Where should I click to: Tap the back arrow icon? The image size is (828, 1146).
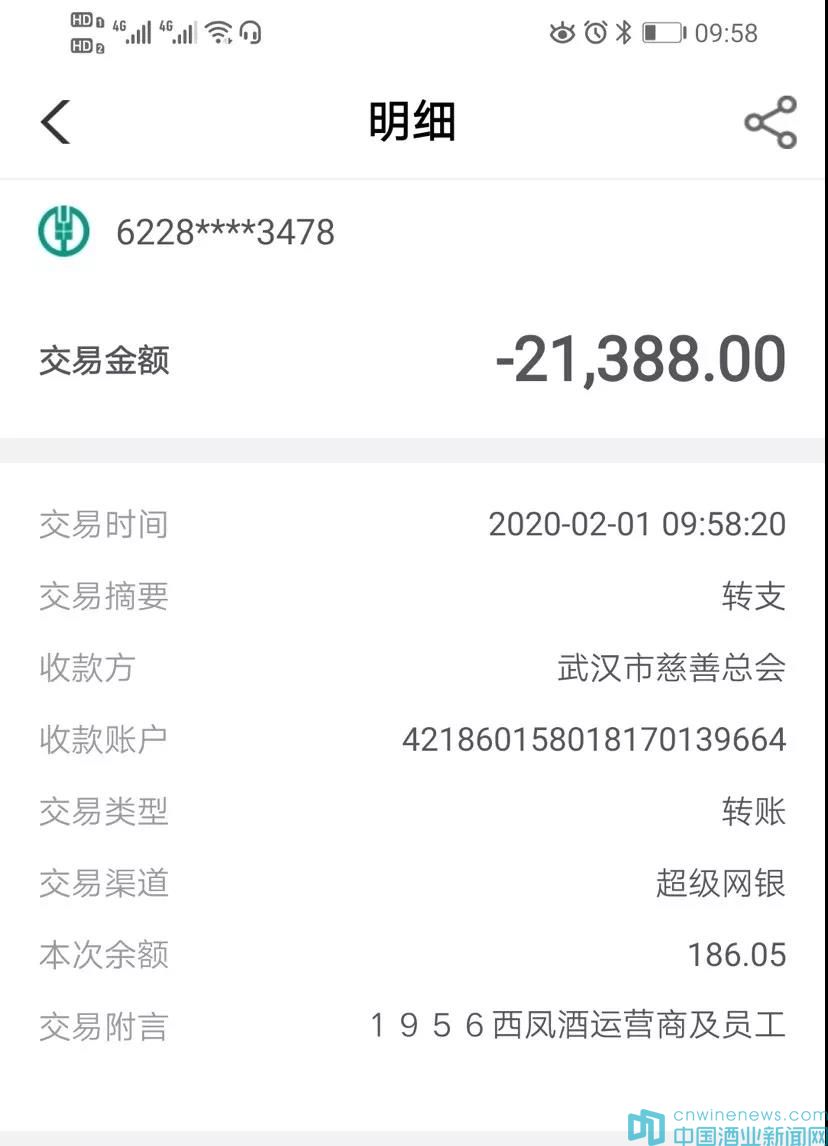[x=55, y=120]
